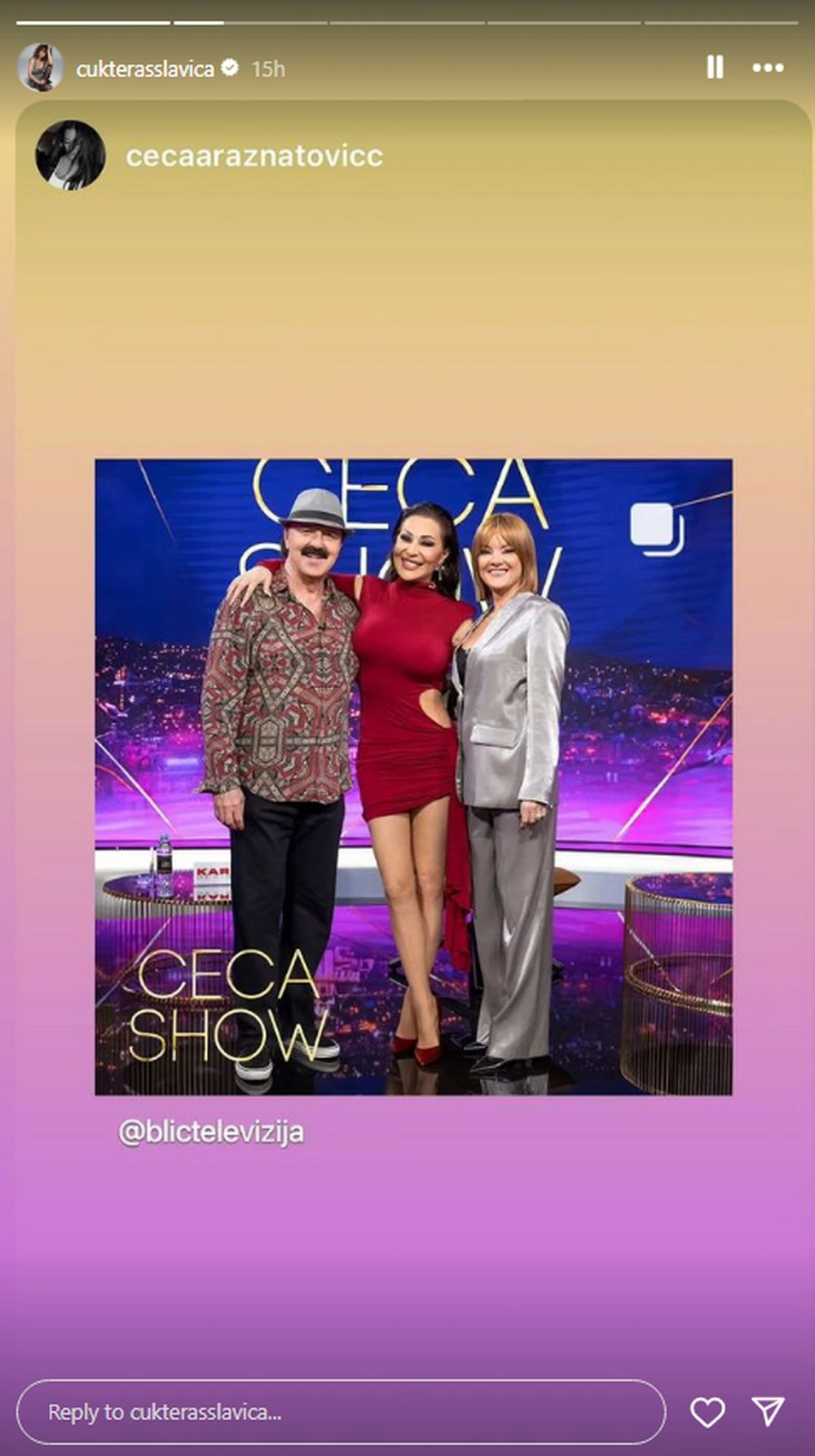
Task: Focus the Reply to cukterasslavica field
Action: coord(341,1412)
